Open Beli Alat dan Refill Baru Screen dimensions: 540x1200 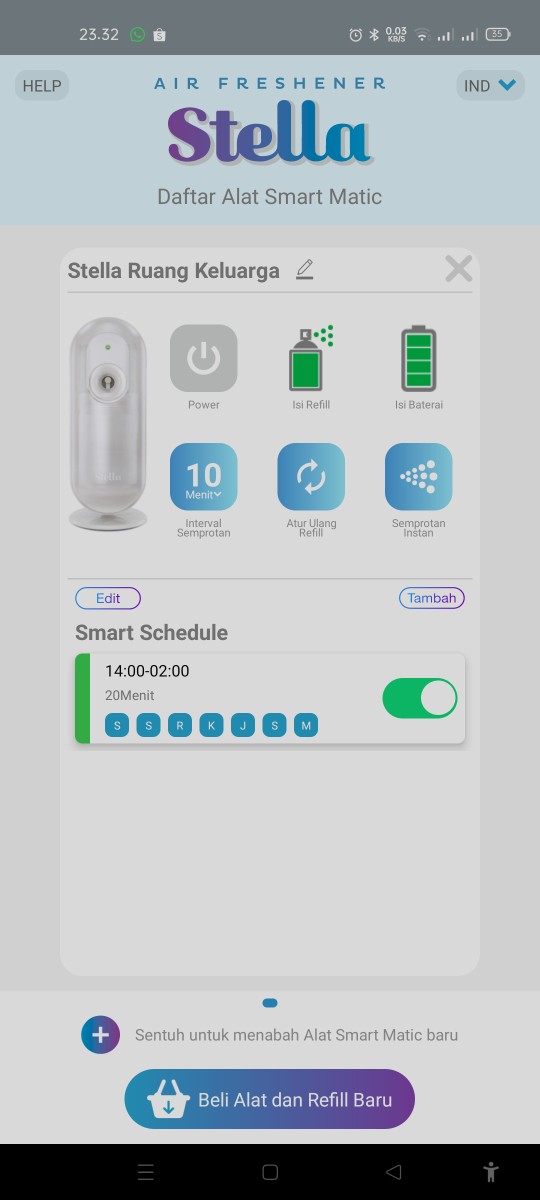(270, 1099)
